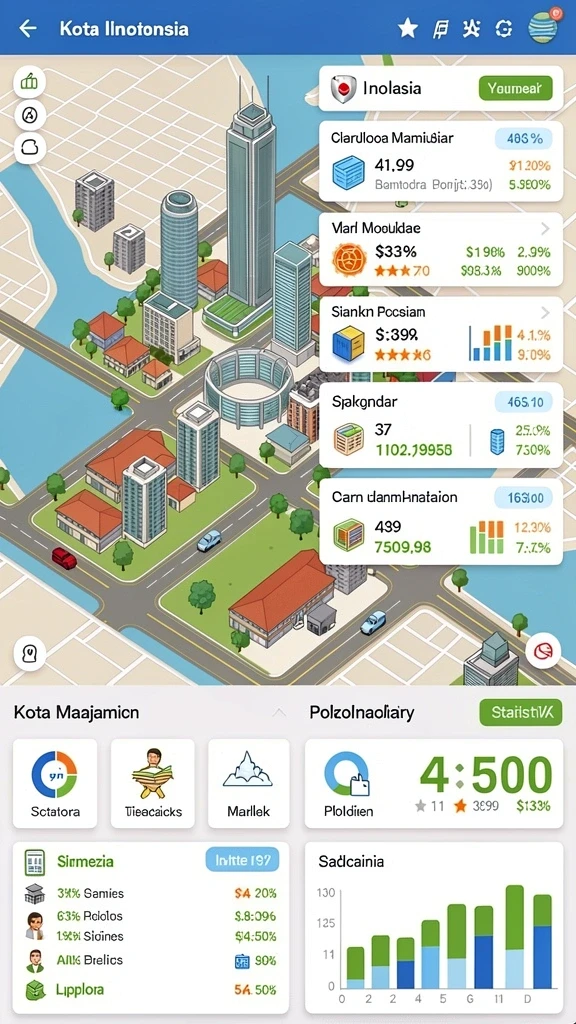Go back using the top-left arrow

pyautogui.click(x=28, y=28)
